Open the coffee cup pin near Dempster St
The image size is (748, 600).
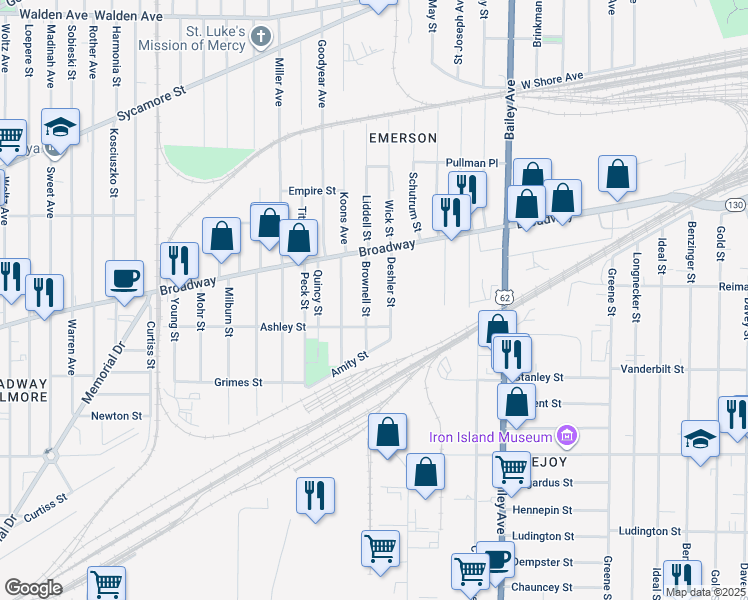pyautogui.click(x=495, y=558)
